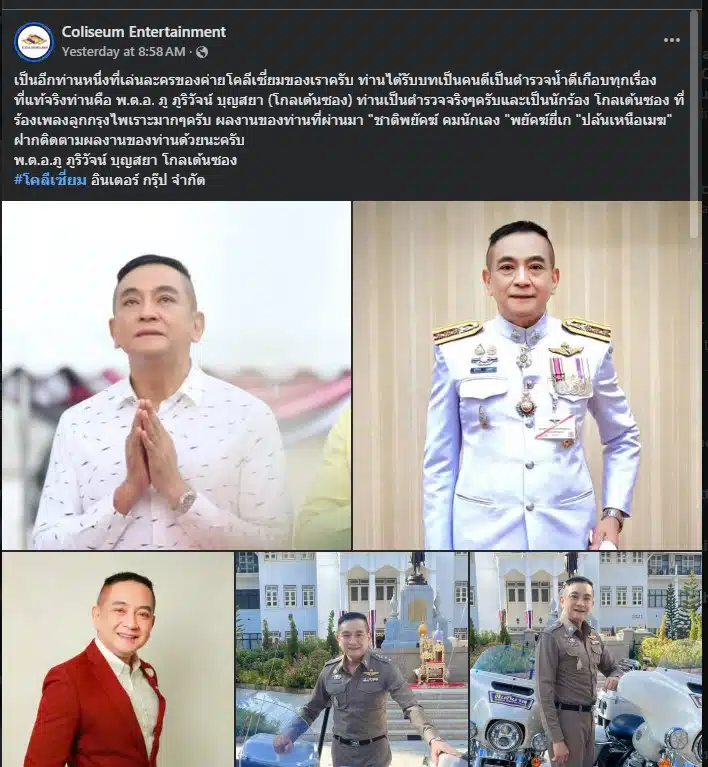Tap the Coliseum Entertainment profile picture
The width and height of the screenshot is (708, 767).
point(34,41)
